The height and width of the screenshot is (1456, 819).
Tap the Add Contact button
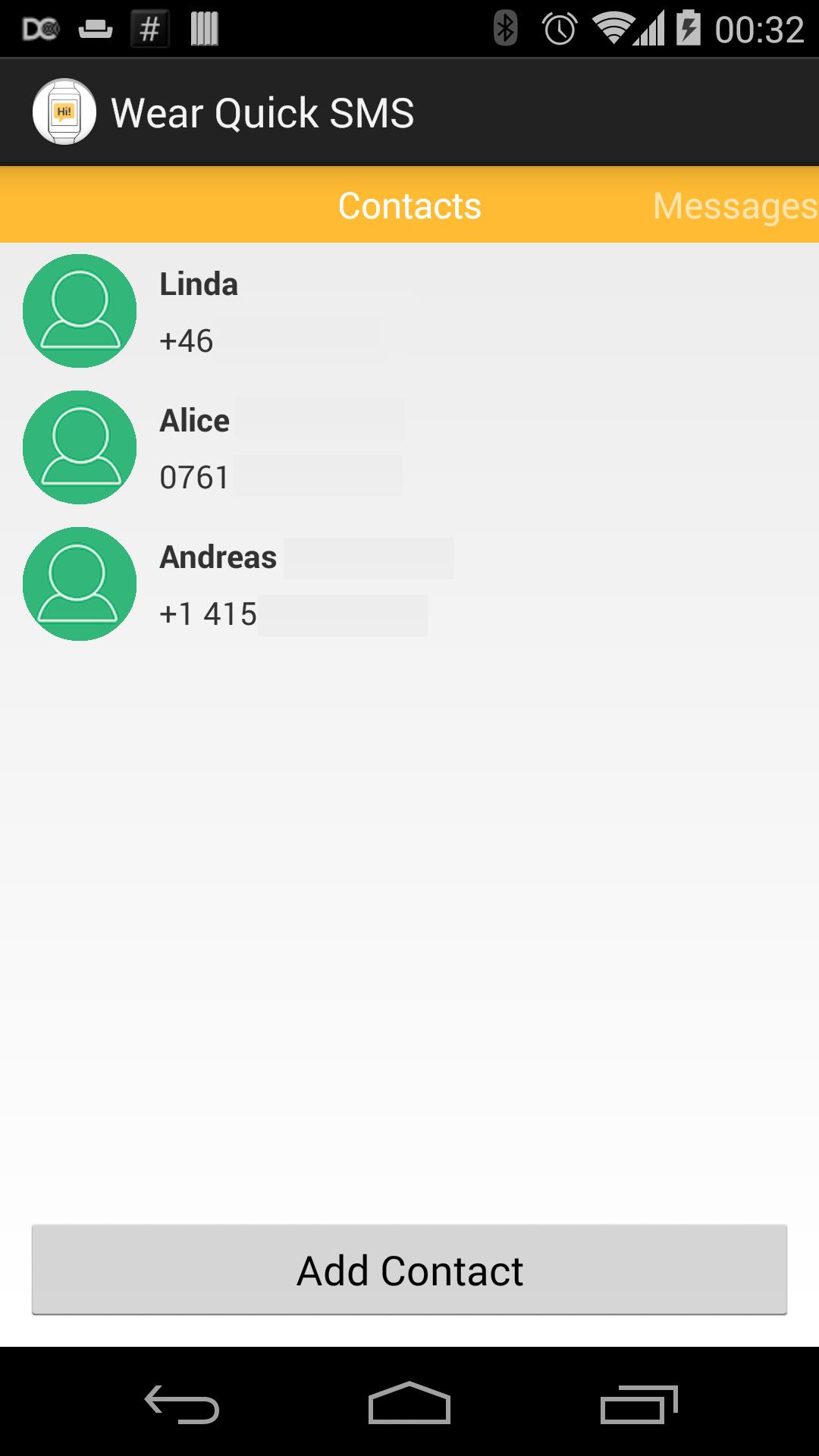[x=409, y=1270]
